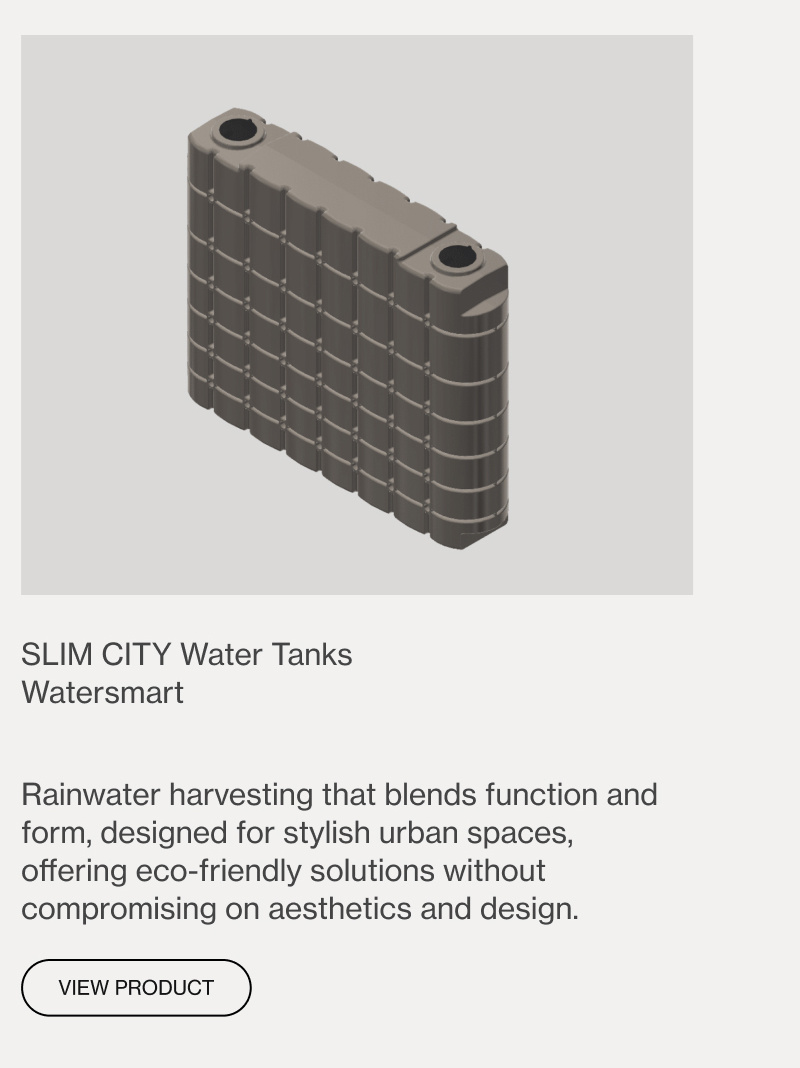Open the SLIM CITY water tank image
The image size is (800, 1068).
click(356, 315)
